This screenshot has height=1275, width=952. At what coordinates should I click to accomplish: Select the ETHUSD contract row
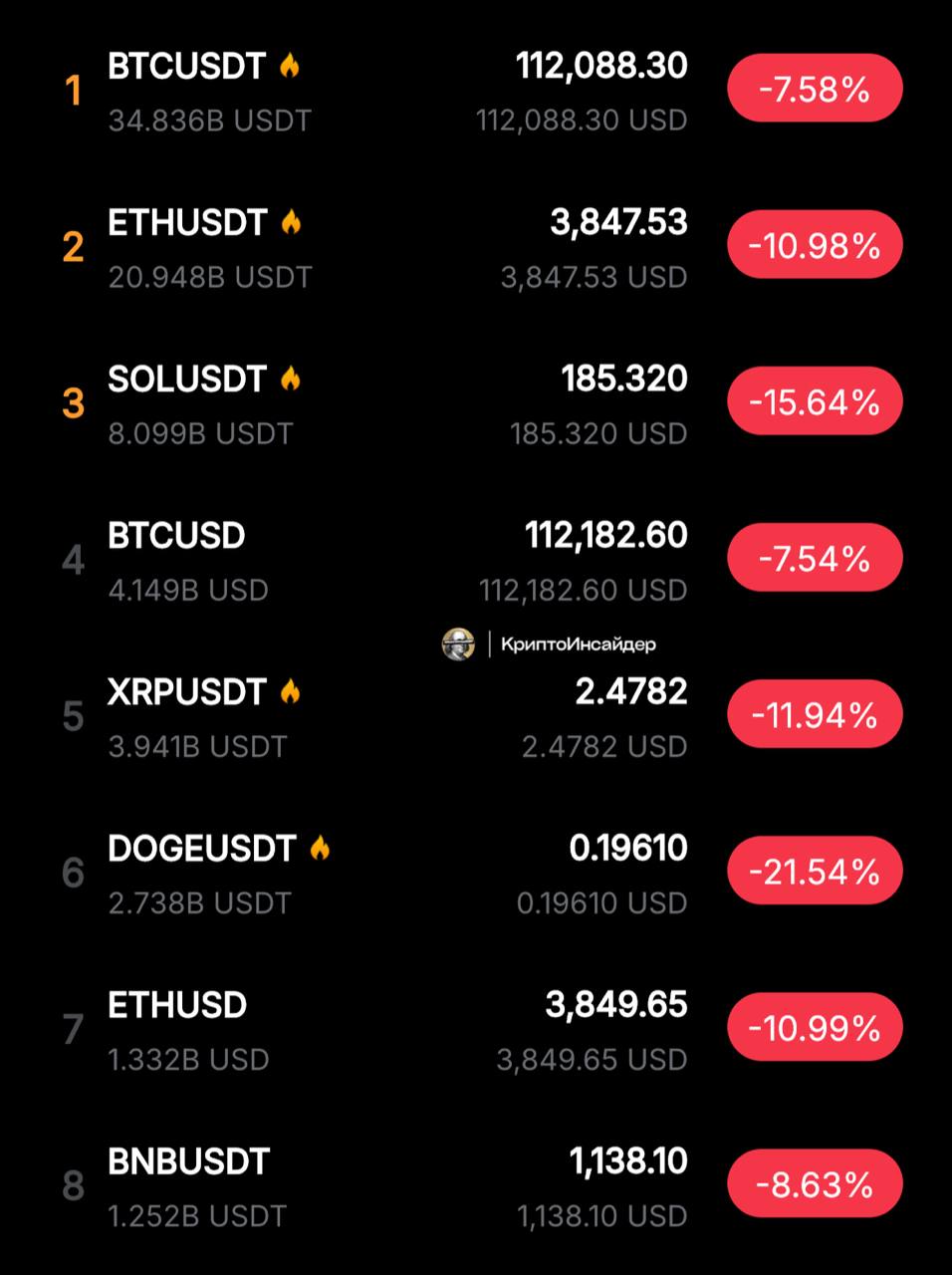point(177,1005)
